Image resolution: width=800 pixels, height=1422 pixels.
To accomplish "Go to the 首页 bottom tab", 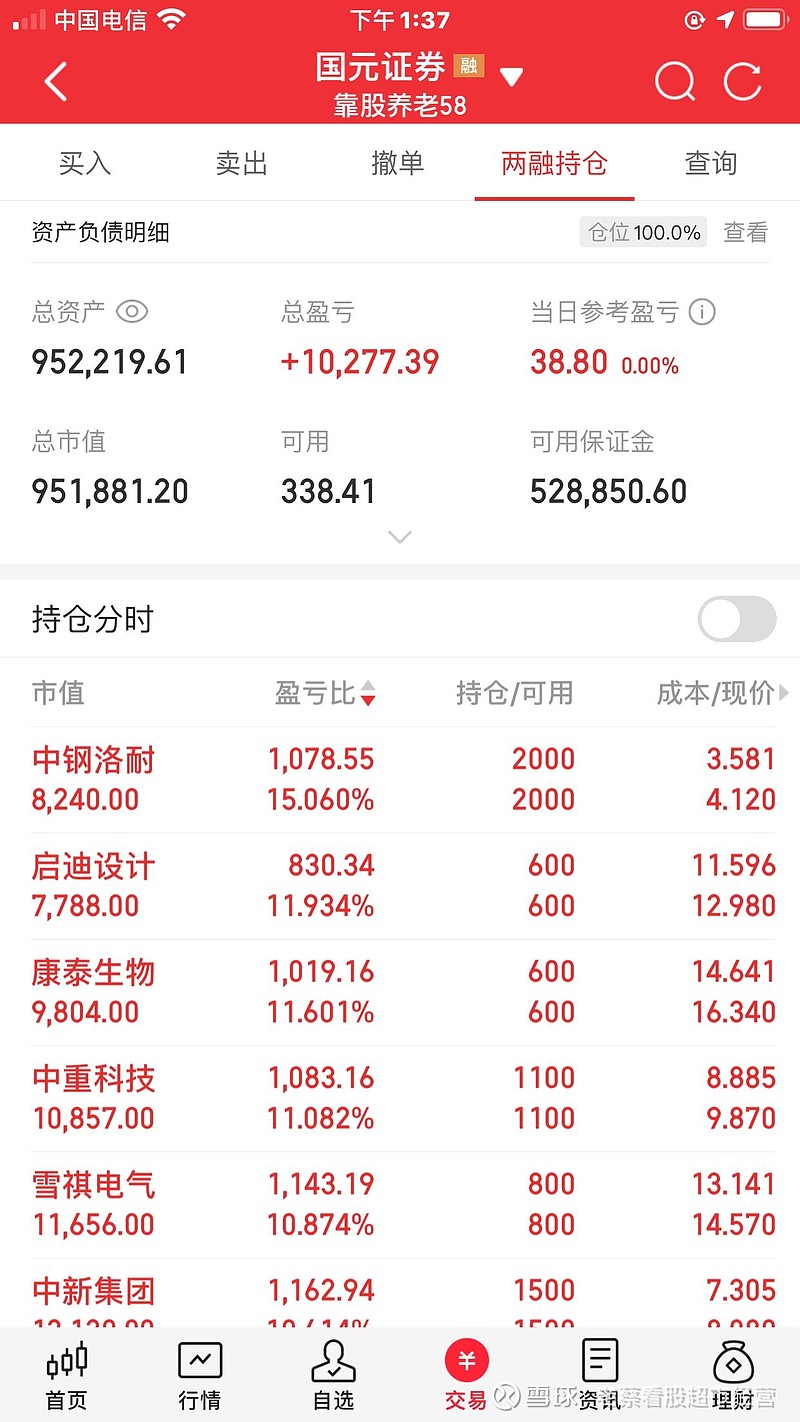I will coord(67,1375).
